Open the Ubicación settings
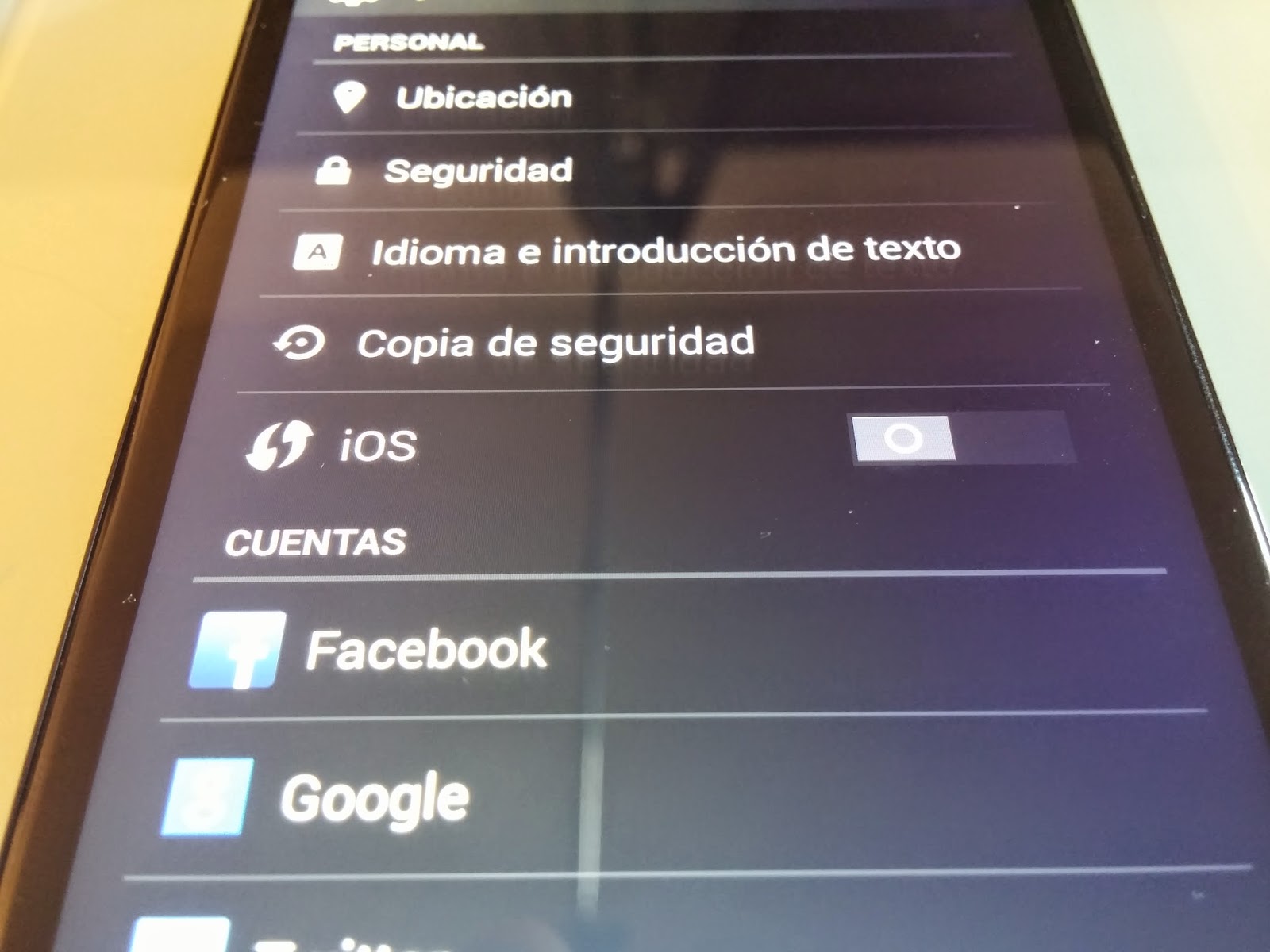Viewport: 1270px width, 952px height. point(483,98)
